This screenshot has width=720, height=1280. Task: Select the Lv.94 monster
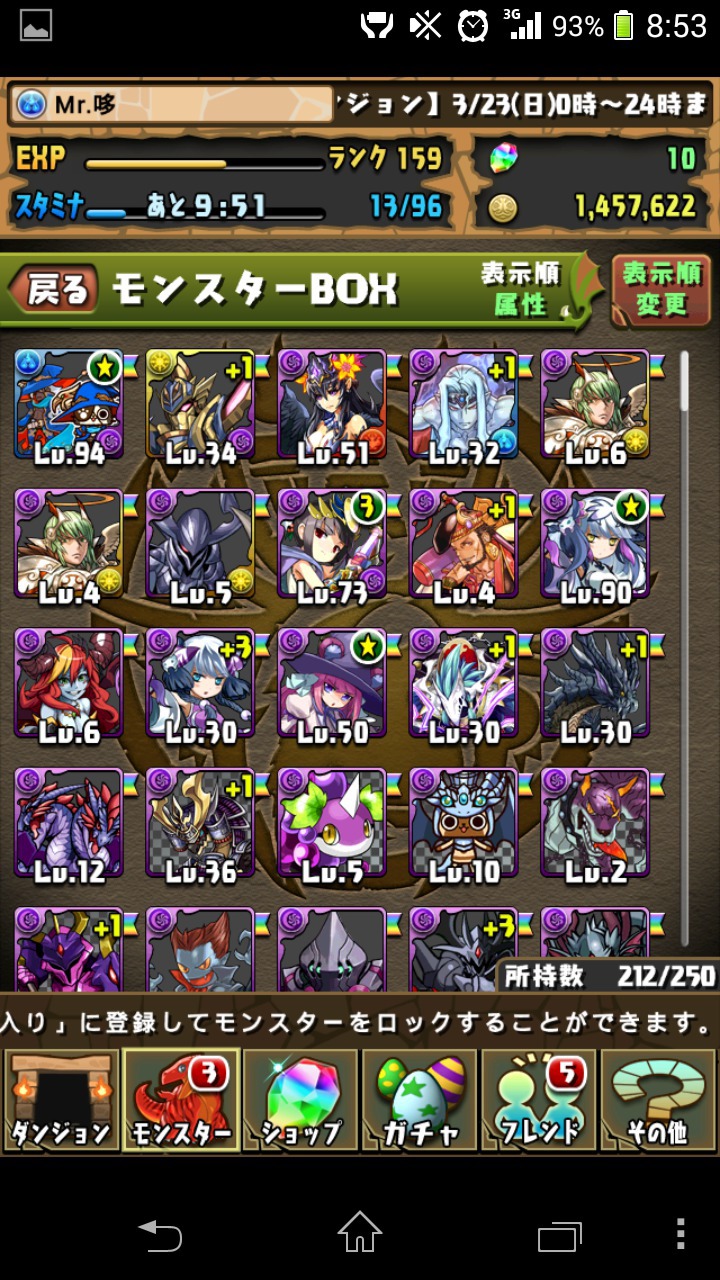[68, 406]
